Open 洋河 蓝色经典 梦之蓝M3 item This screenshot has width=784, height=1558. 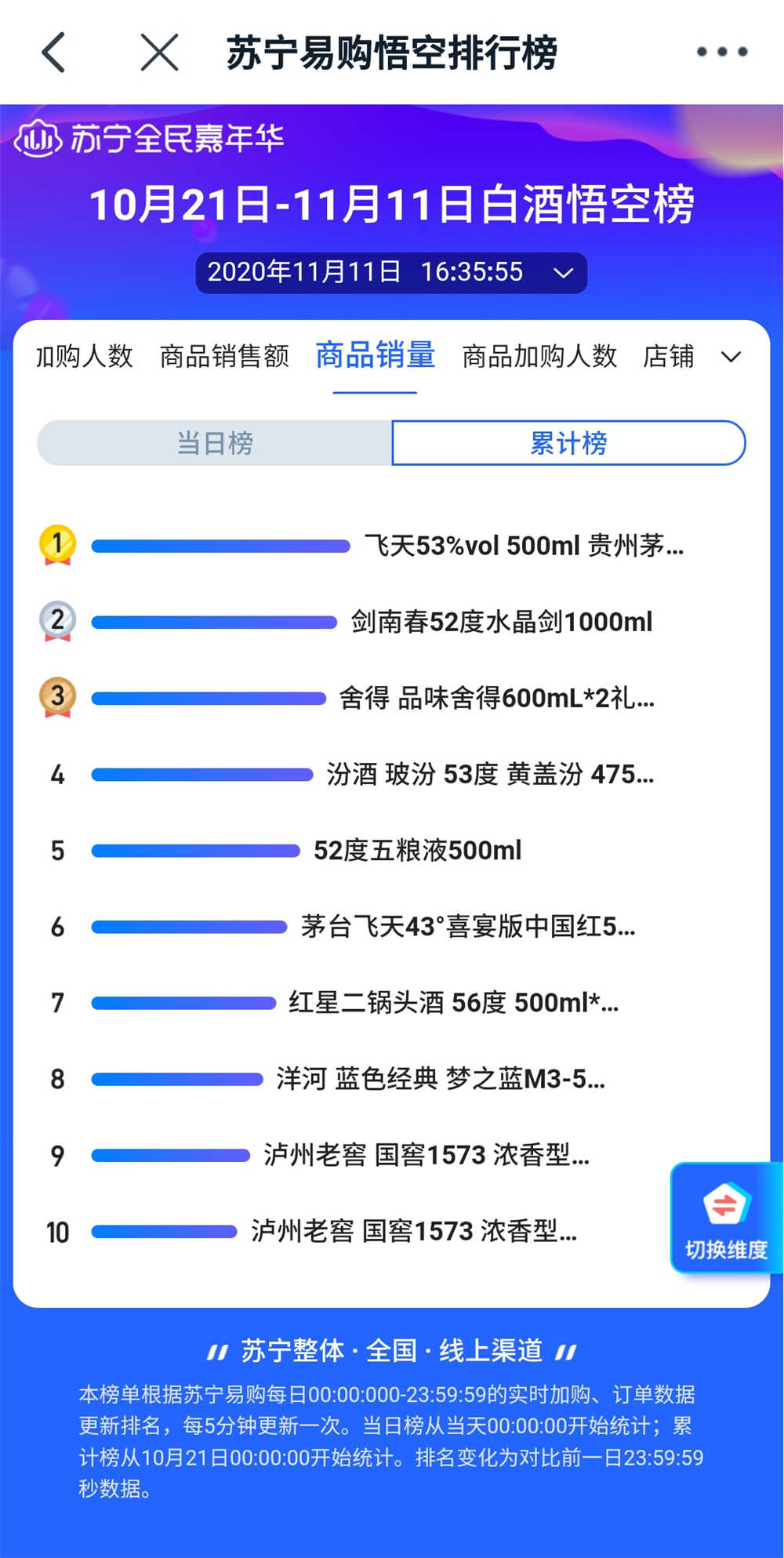tap(440, 1080)
